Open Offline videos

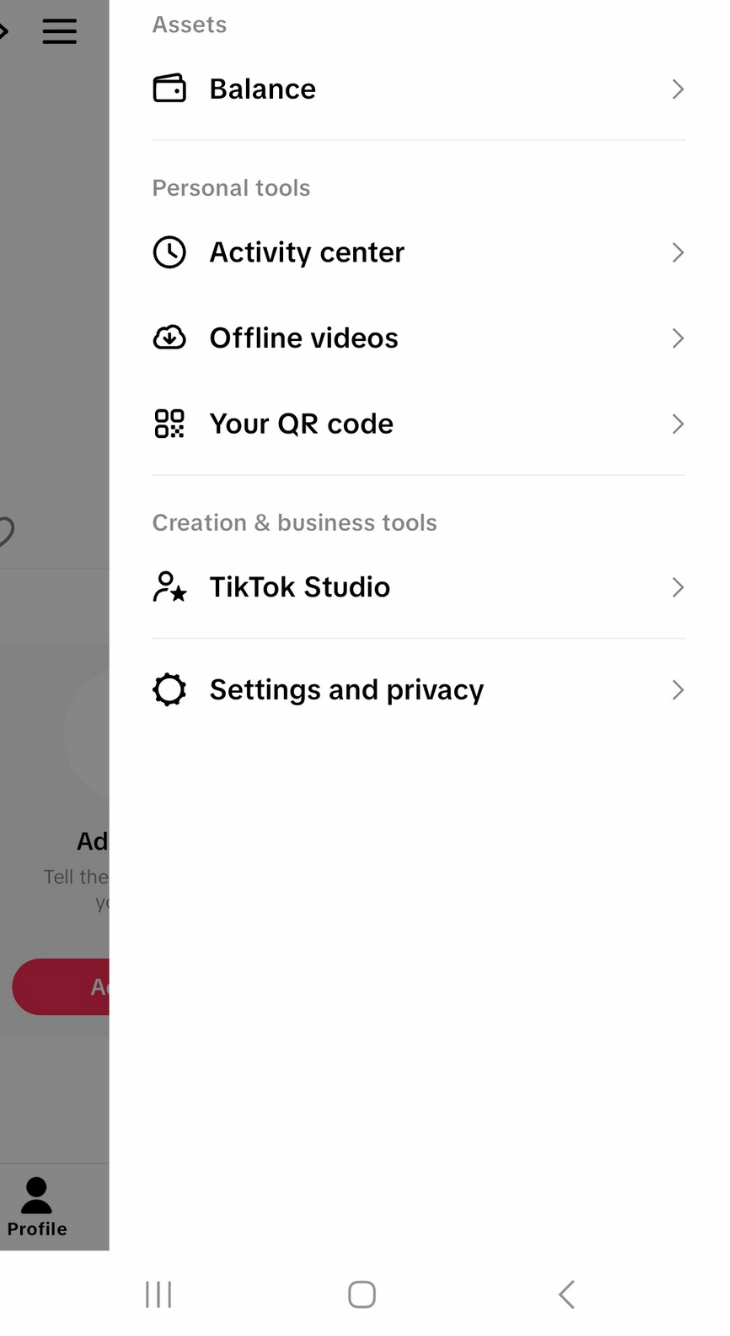418,338
